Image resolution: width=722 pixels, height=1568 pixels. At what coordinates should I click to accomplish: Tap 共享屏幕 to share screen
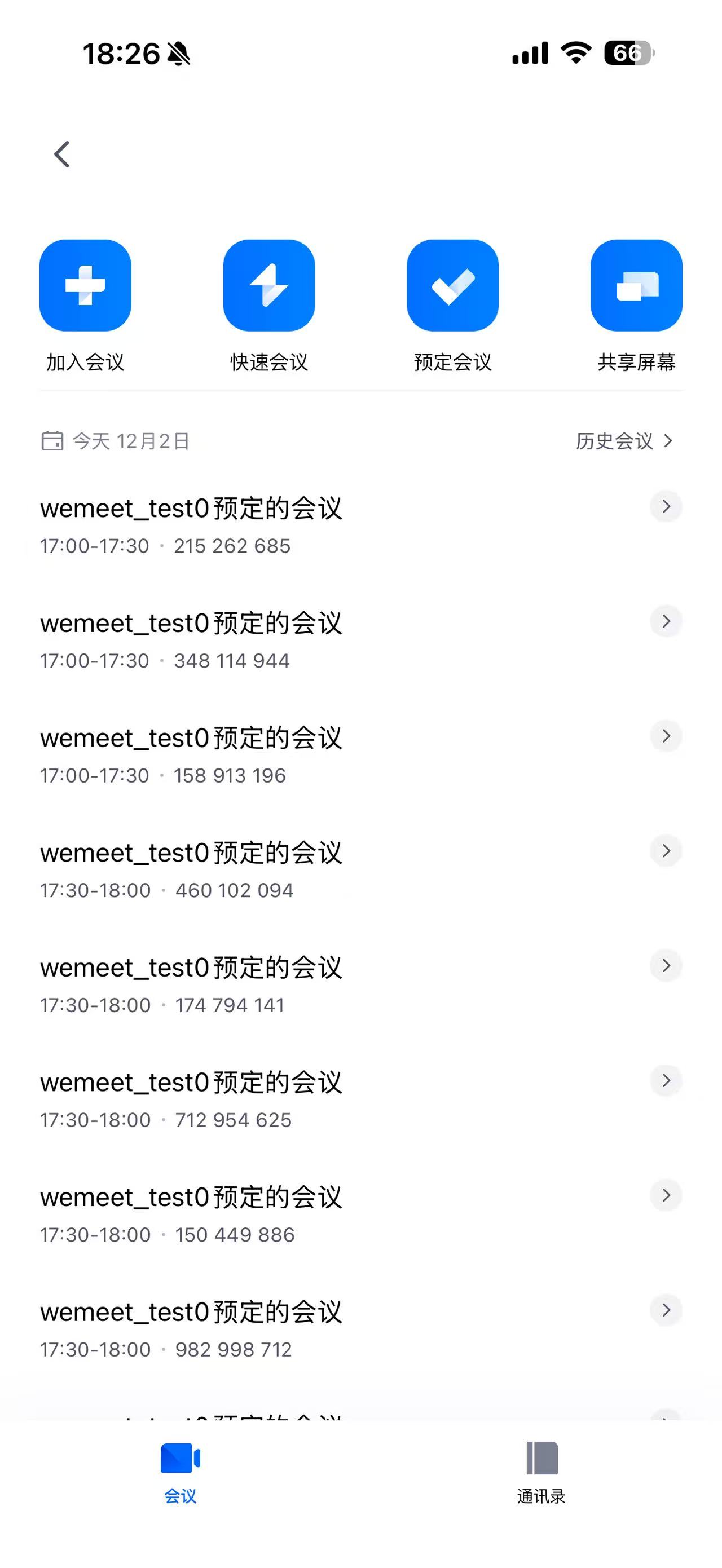coord(636,285)
